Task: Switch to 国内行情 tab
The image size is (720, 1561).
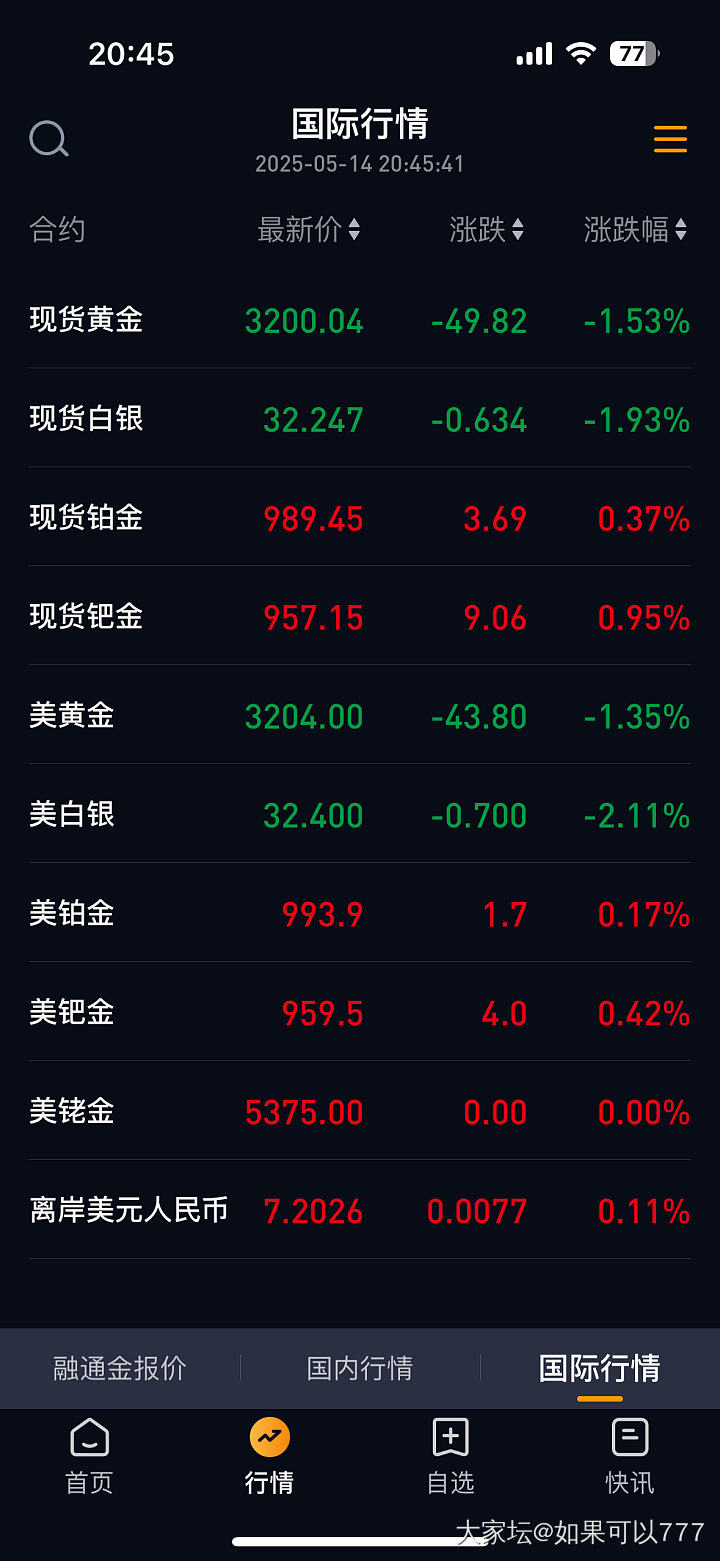Action: click(x=360, y=1368)
